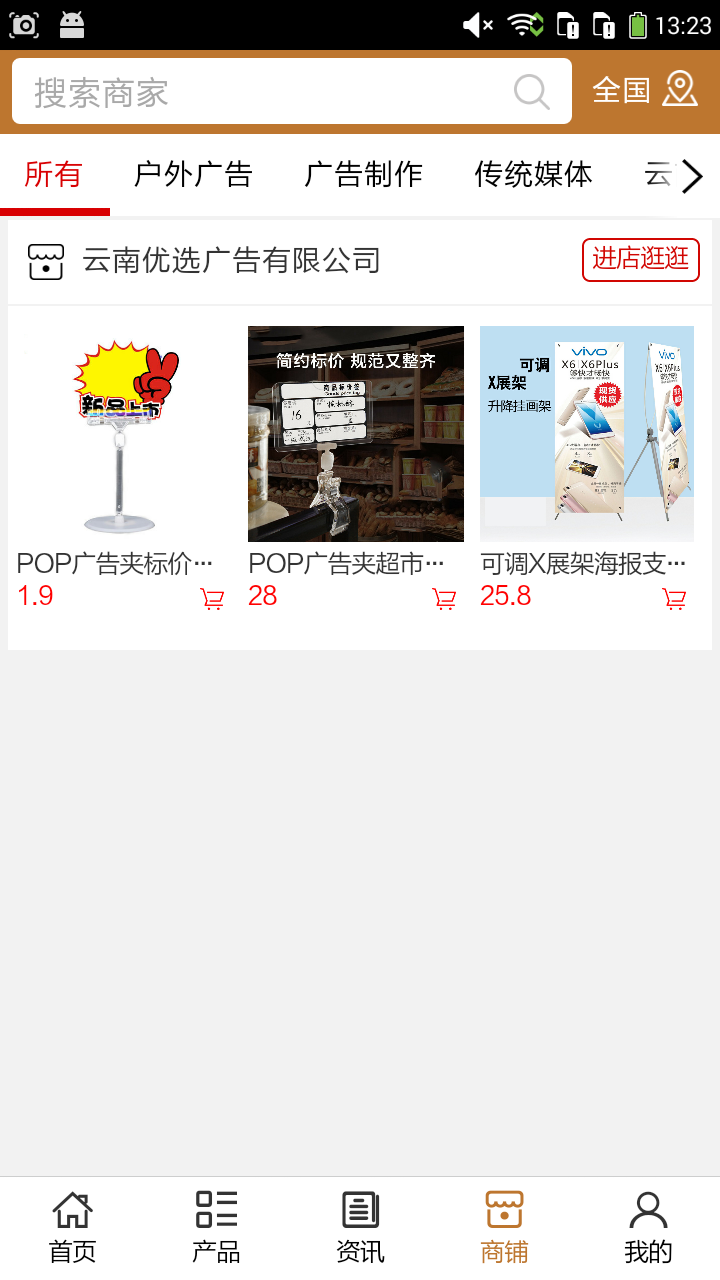Switch to the 户外广告 tab
Screen dimensions: 720x1280
click(193, 174)
